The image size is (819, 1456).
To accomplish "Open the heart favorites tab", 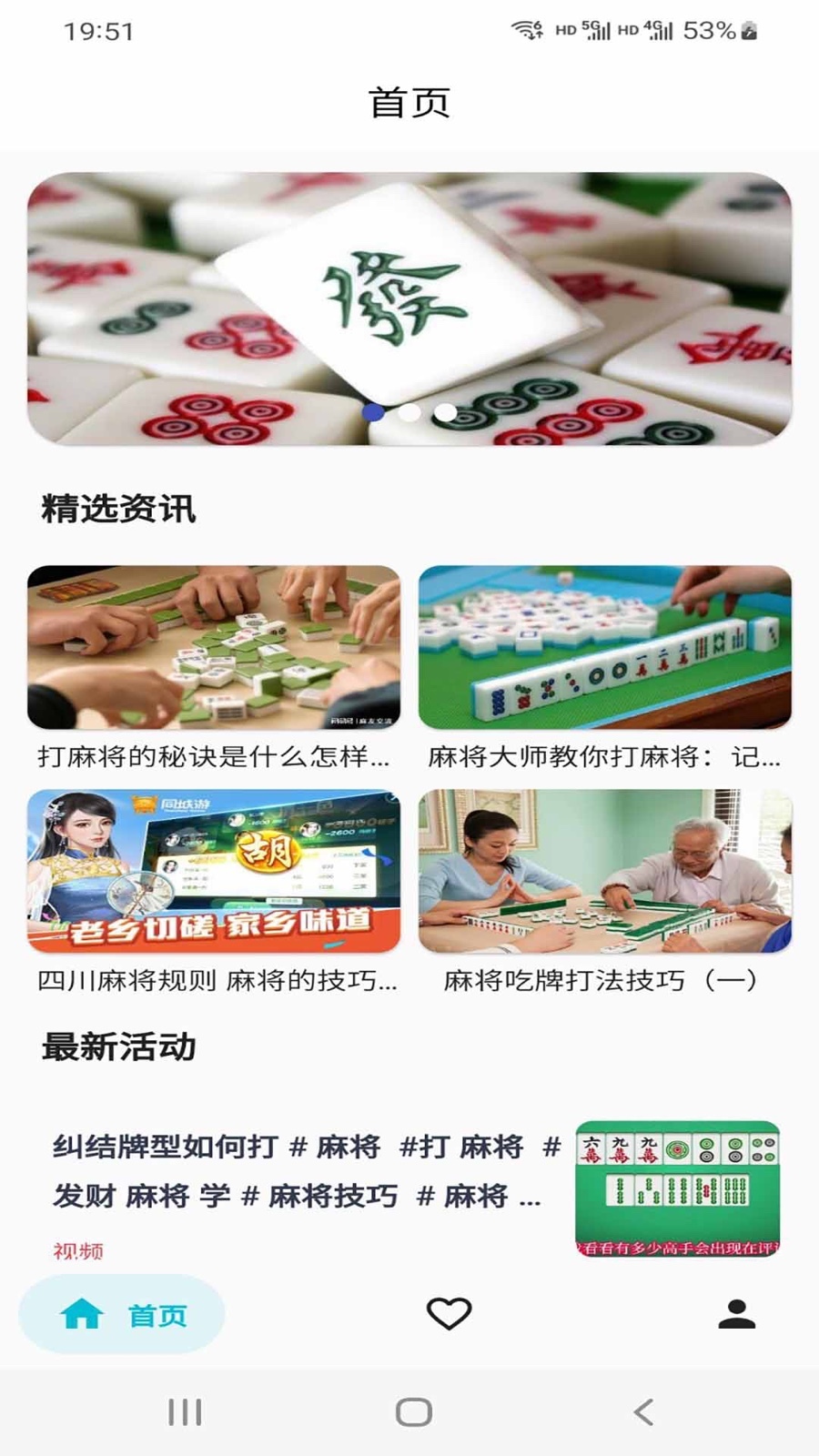I will [x=449, y=1313].
